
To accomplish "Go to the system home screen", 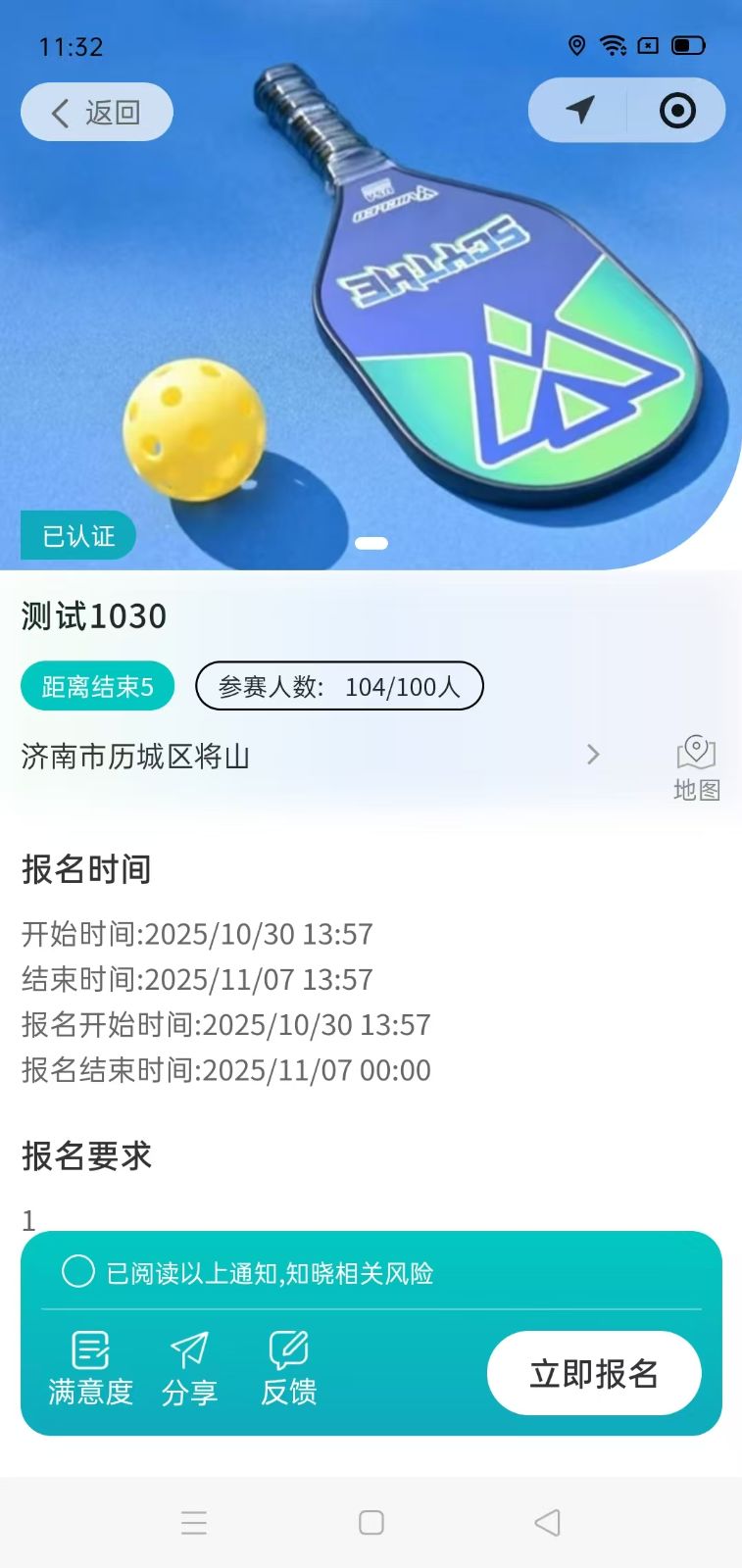I will [x=371, y=1522].
